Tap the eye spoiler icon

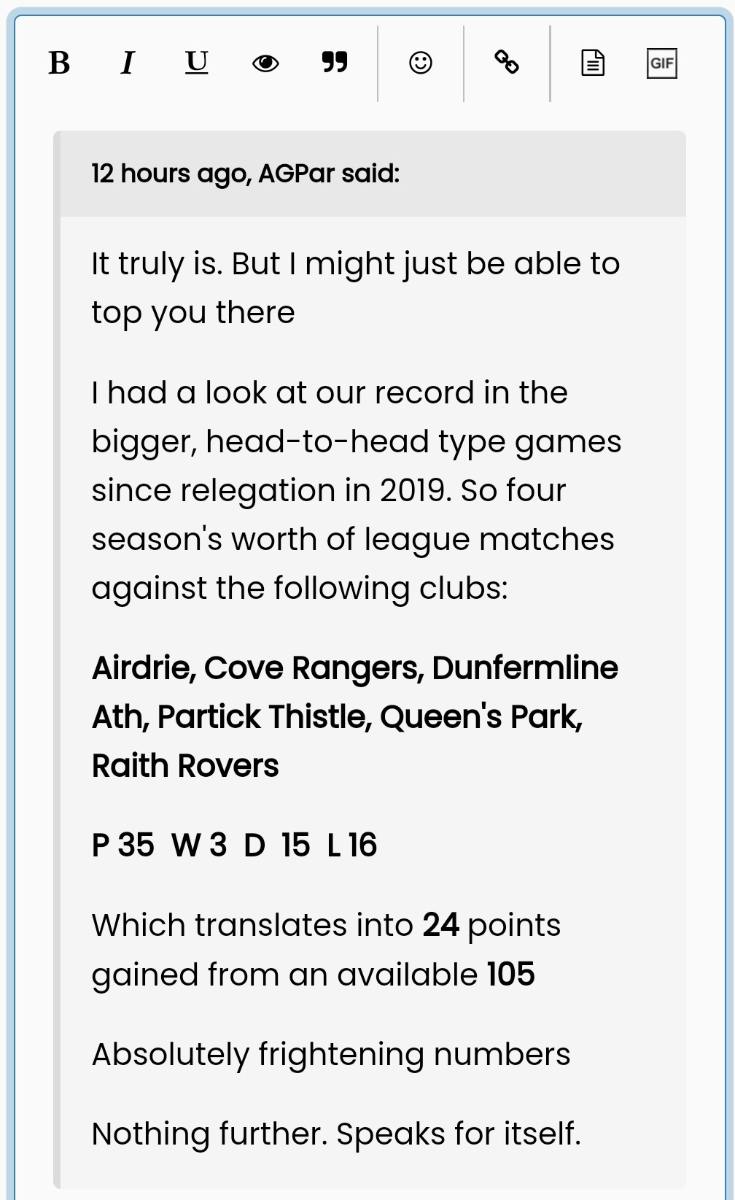coord(265,64)
